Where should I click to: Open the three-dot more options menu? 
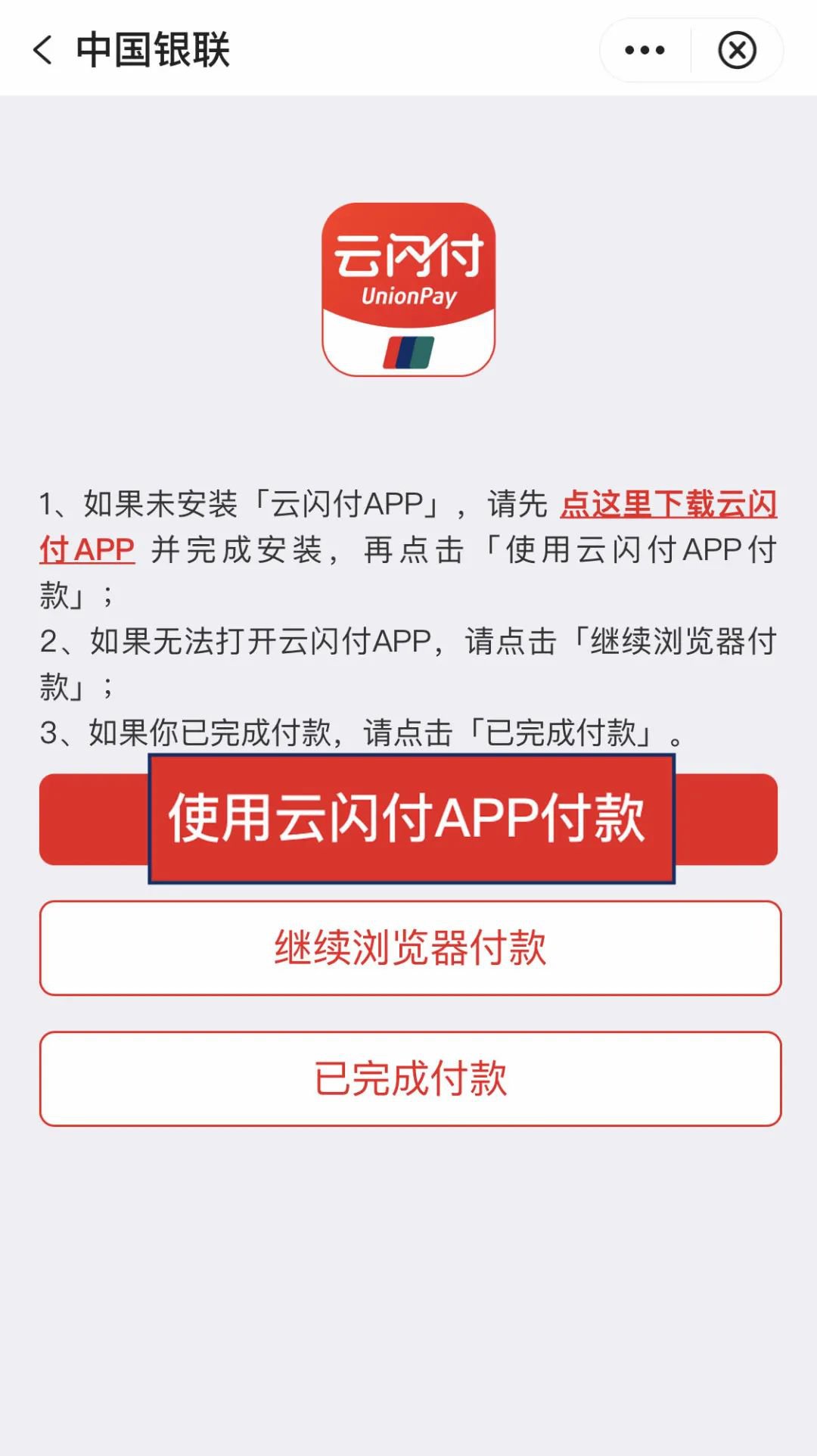click(645, 51)
